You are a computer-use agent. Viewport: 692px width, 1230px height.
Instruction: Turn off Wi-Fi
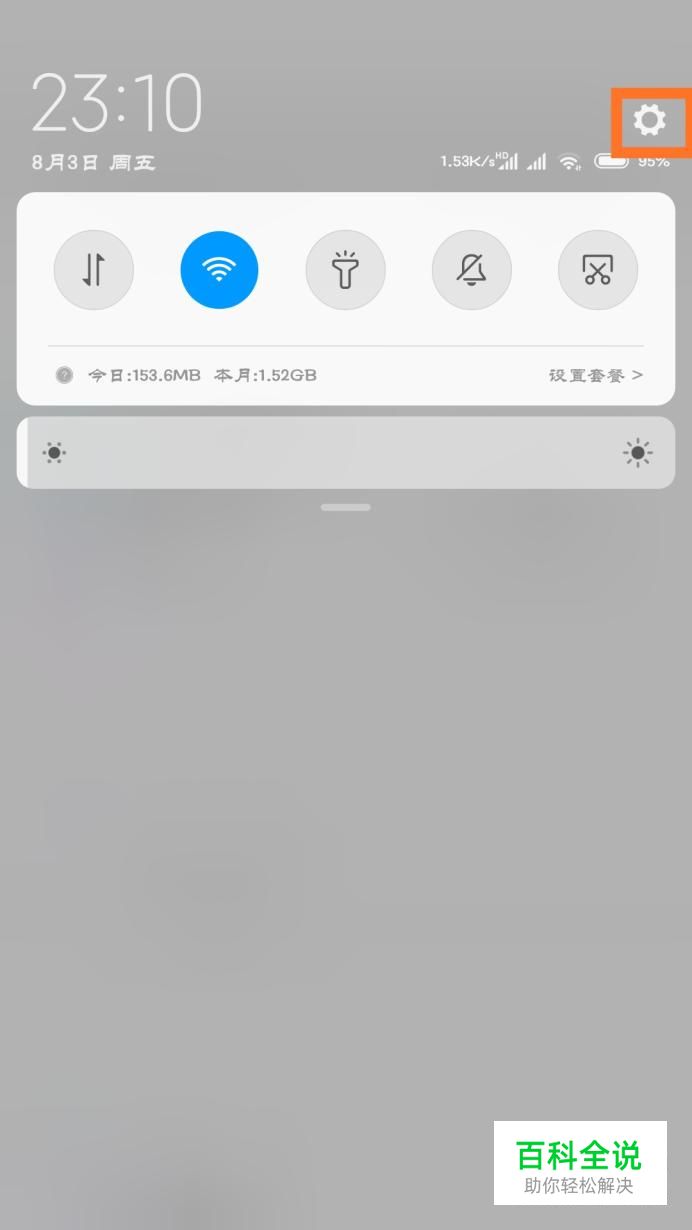(219, 270)
